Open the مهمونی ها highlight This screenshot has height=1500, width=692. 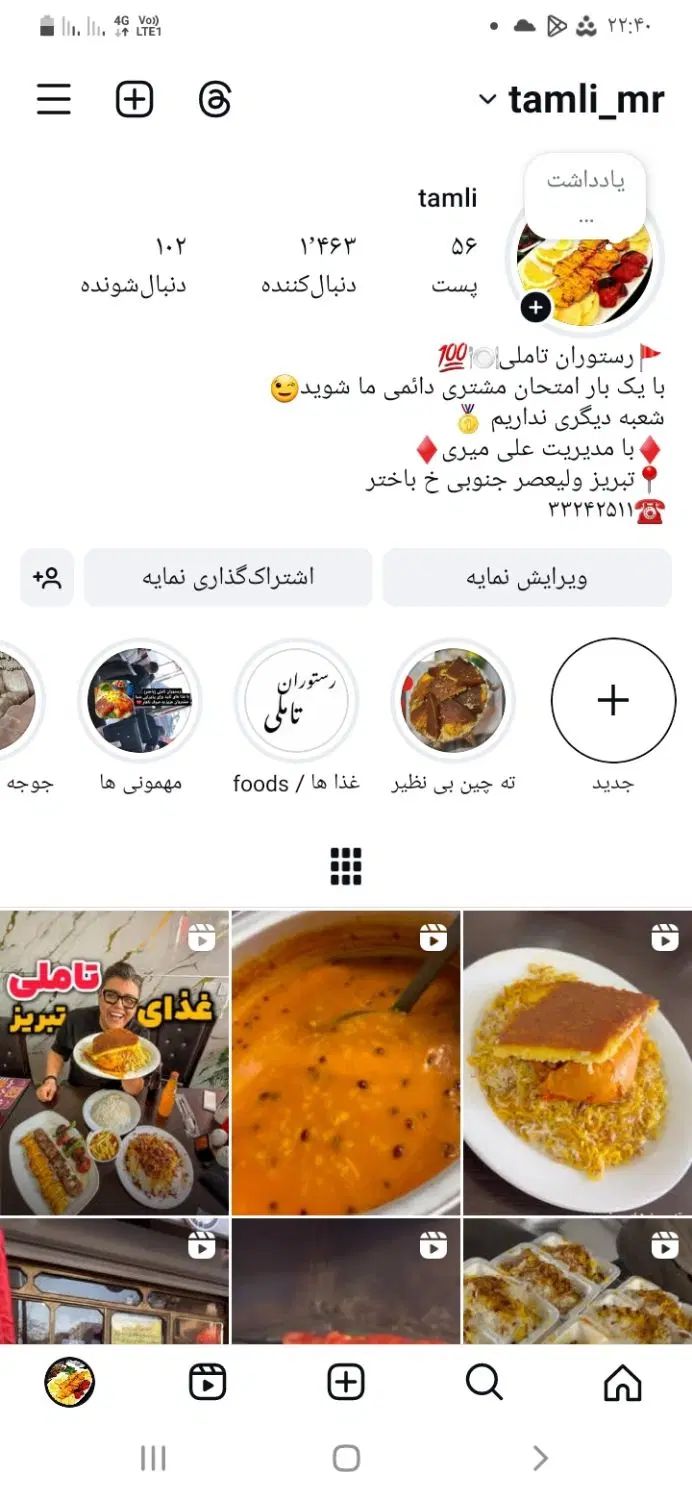pos(140,701)
